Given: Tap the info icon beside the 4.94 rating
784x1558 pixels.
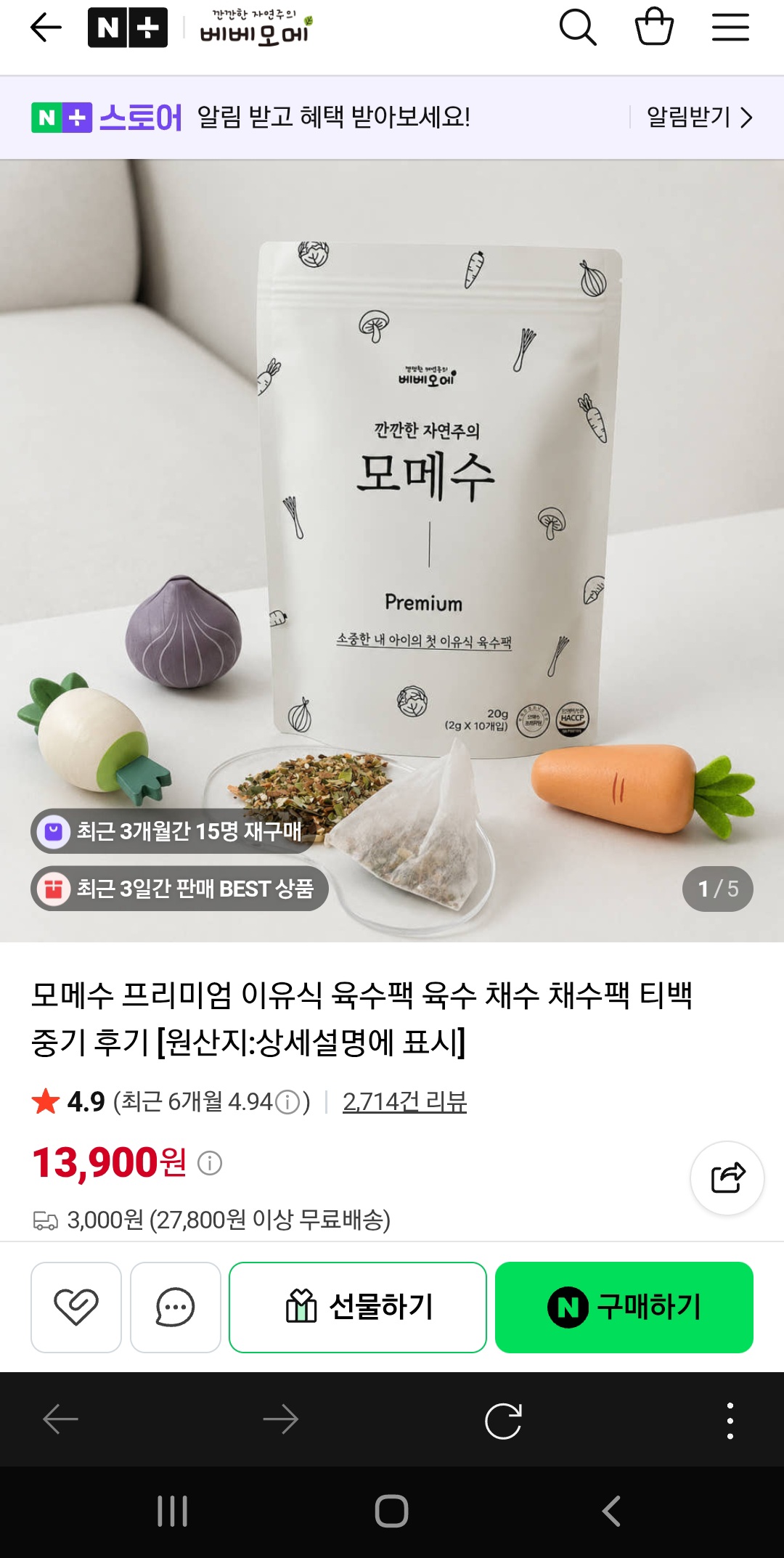Looking at the screenshot, I should click(288, 1103).
